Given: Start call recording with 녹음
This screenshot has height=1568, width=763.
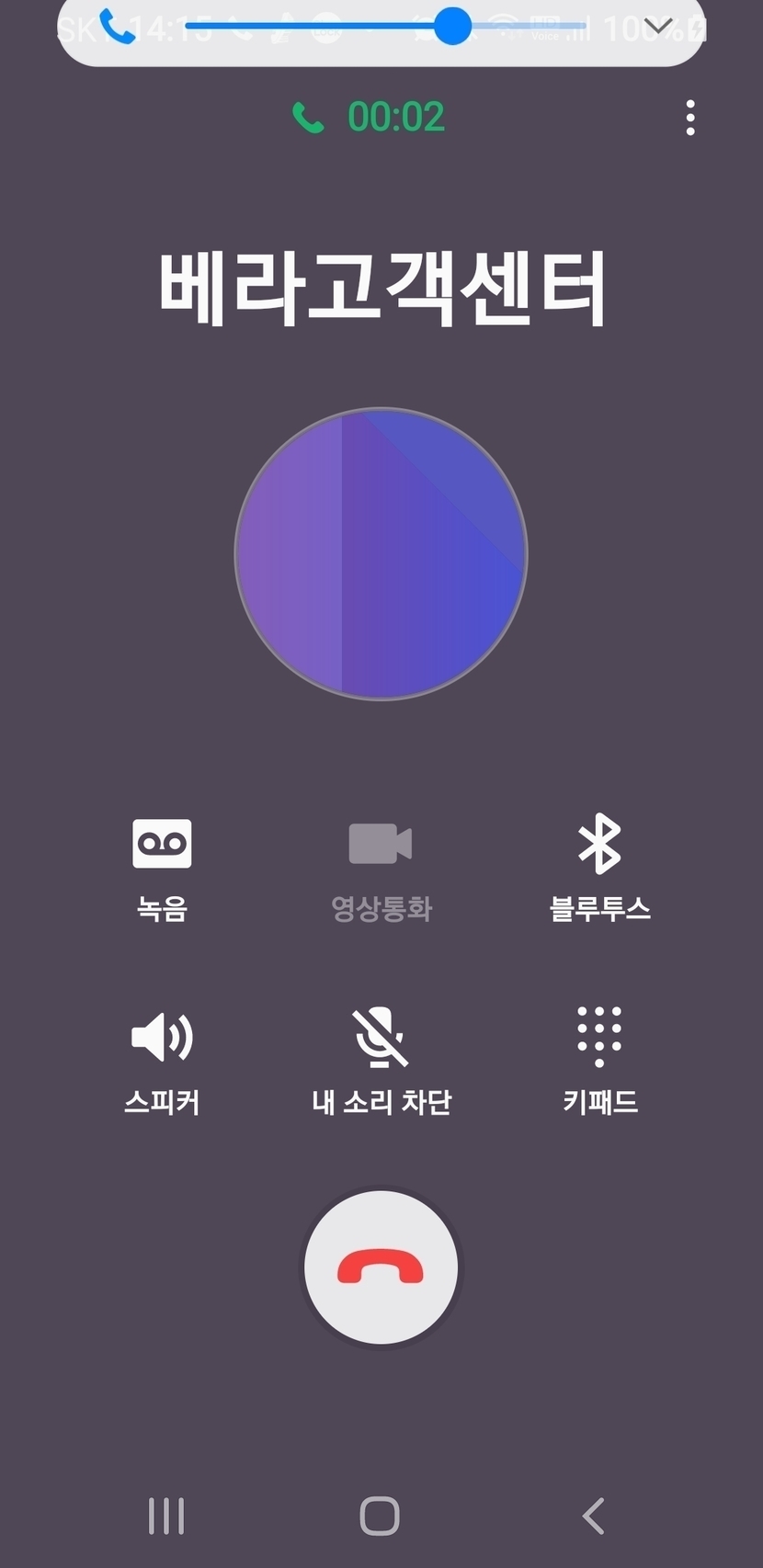Looking at the screenshot, I should [x=162, y=870].
